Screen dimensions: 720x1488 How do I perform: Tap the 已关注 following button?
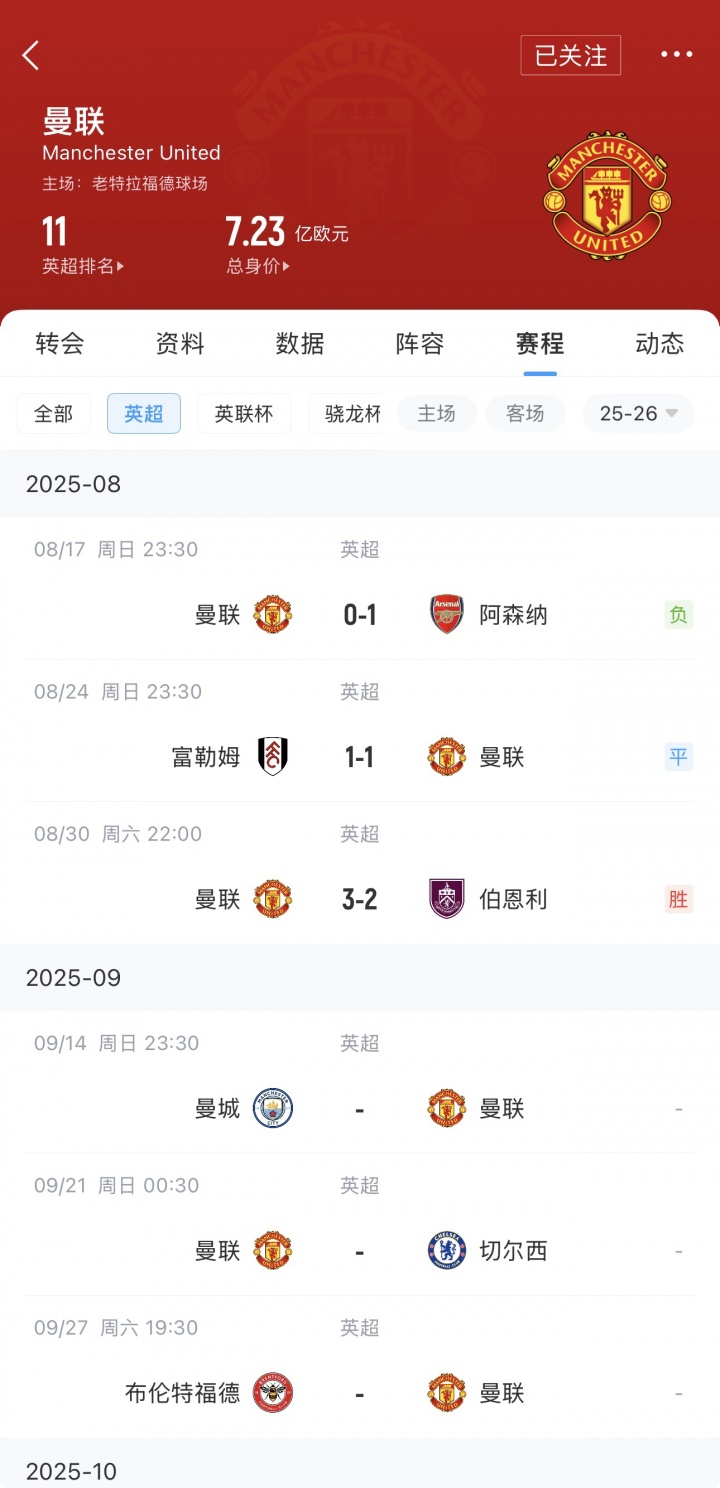point(570,56)
